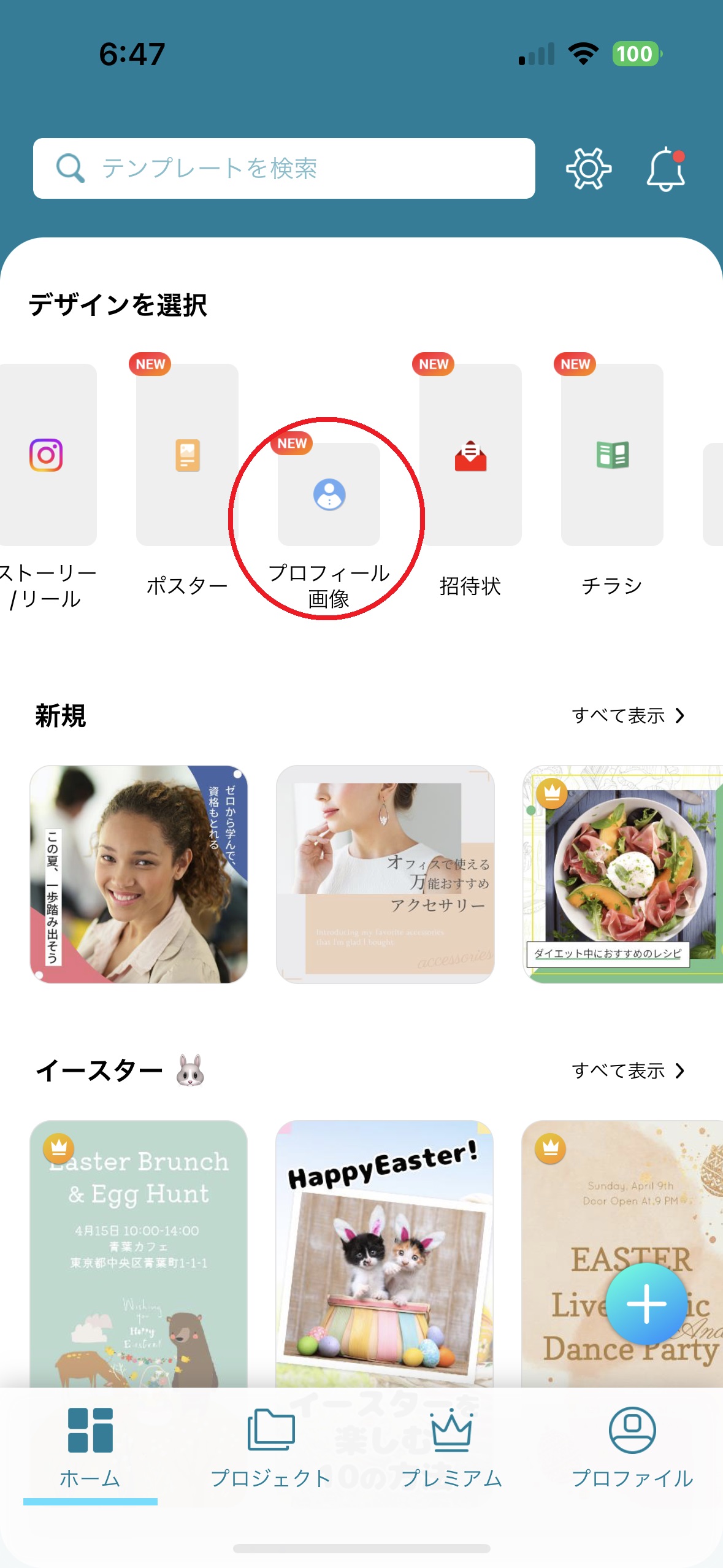723x1568 pixels.
Task: Create a new design with plus button
Action: (x=646, y=1304)
